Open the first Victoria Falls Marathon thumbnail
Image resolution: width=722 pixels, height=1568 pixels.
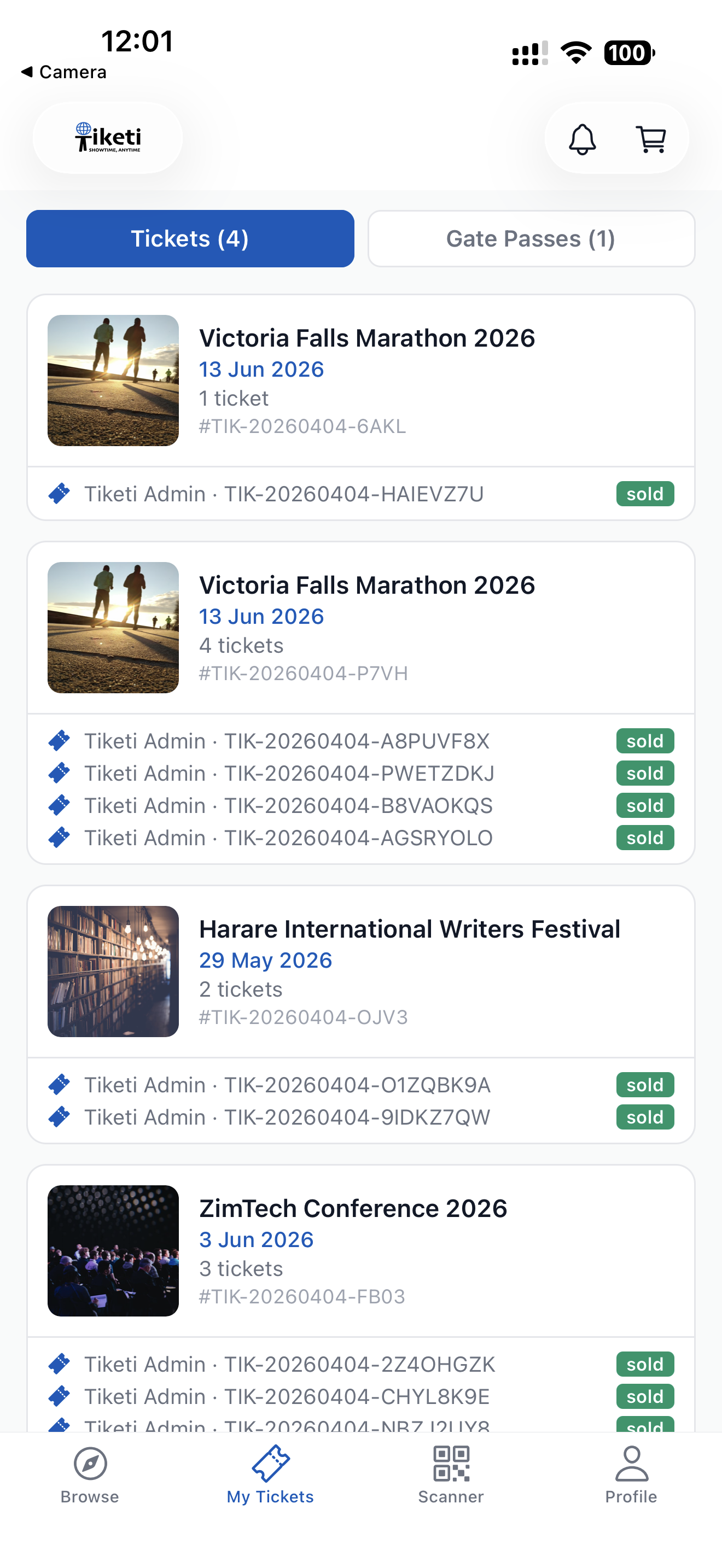(x=113, y=381)
